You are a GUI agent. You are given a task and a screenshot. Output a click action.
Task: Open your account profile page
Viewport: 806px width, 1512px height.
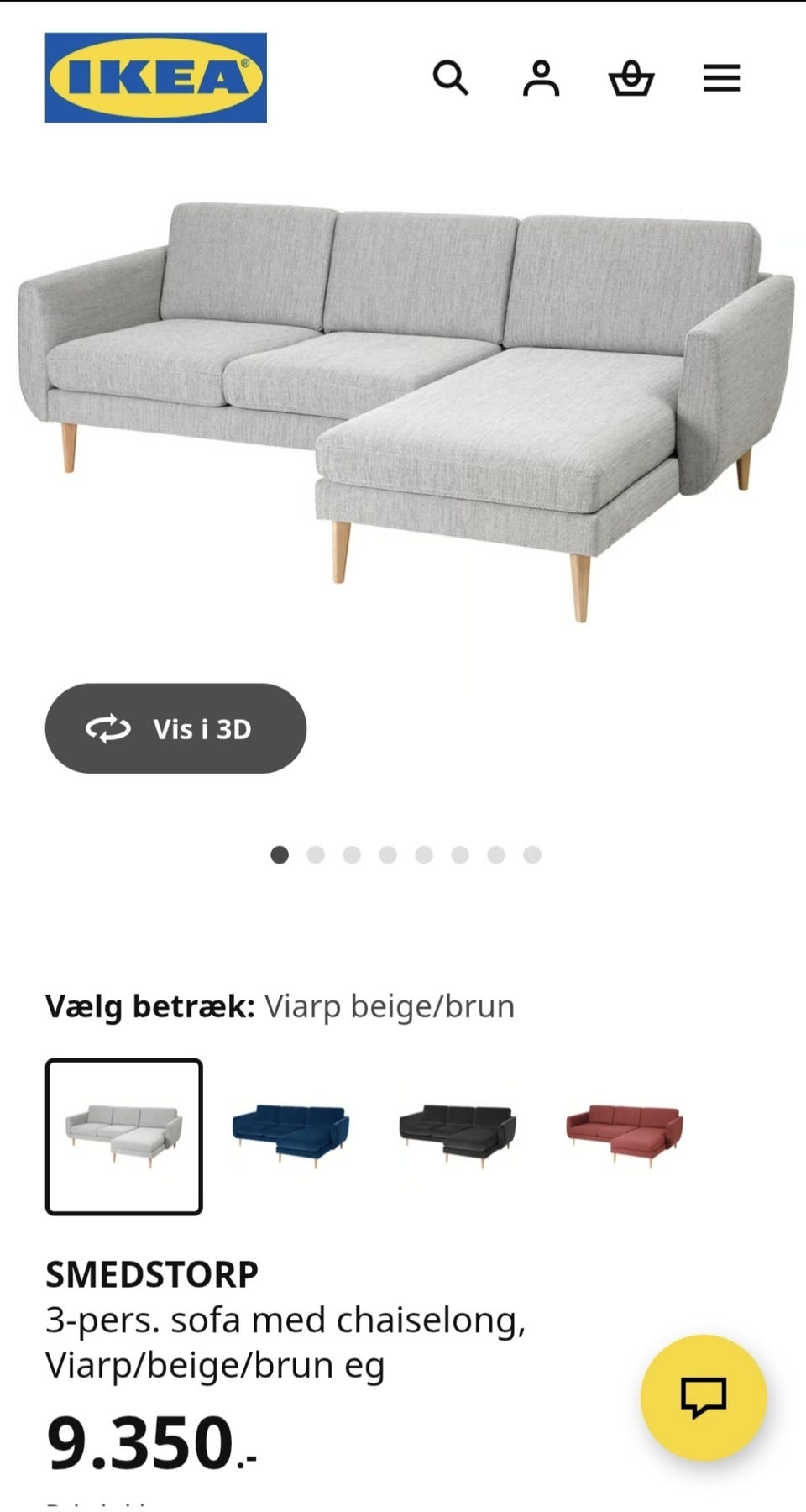[x=542, y=79]
